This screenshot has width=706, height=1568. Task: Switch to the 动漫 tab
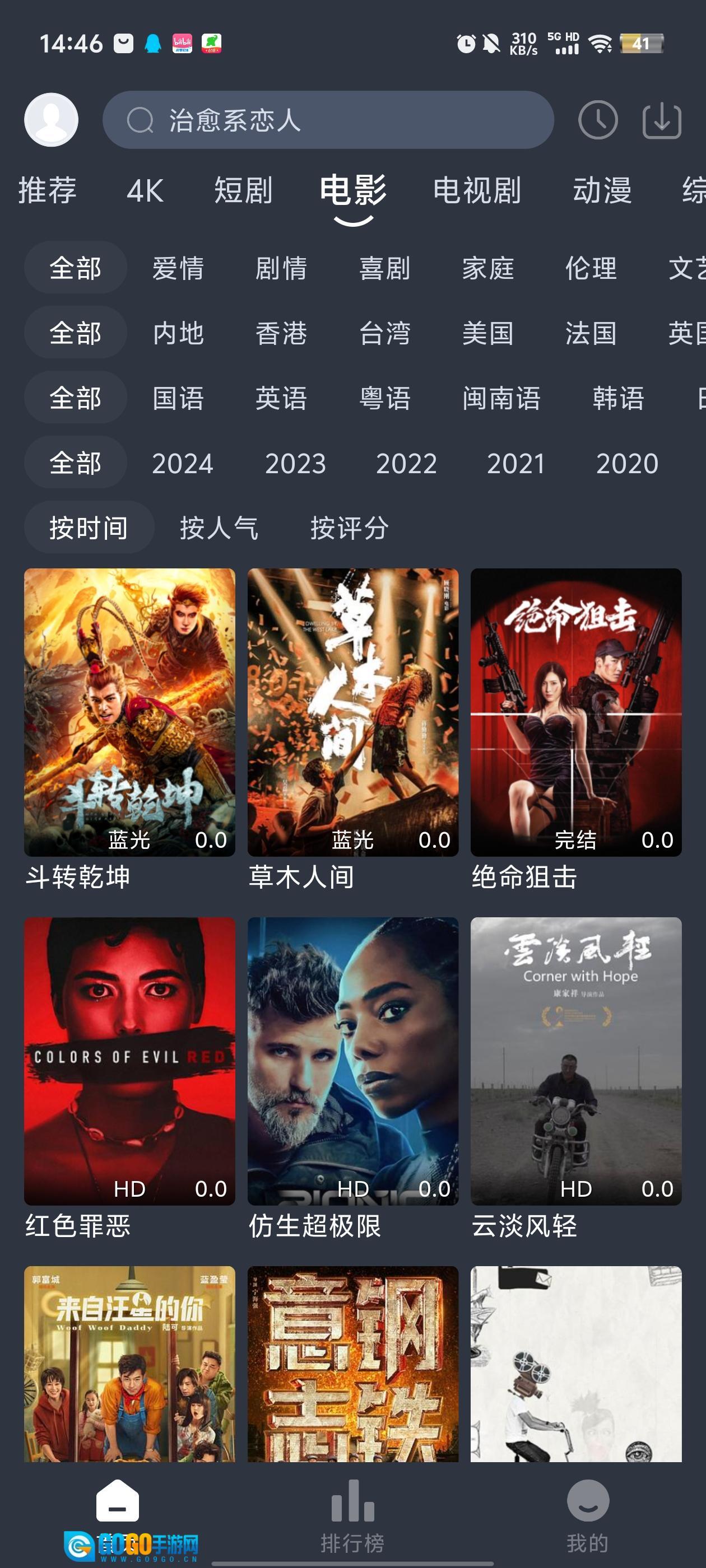602,190
